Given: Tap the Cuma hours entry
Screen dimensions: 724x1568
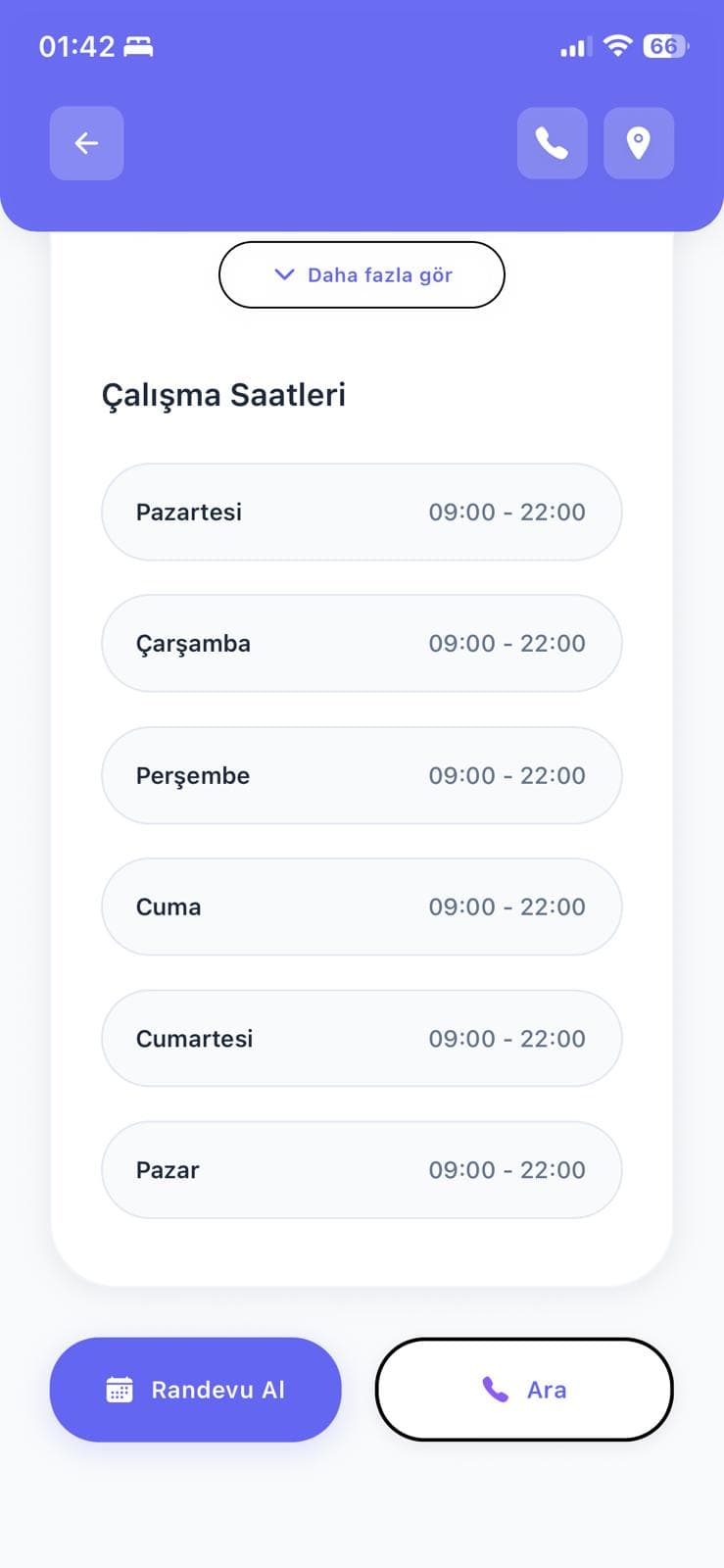Looking at the screenshot, I should pos(362,906).
